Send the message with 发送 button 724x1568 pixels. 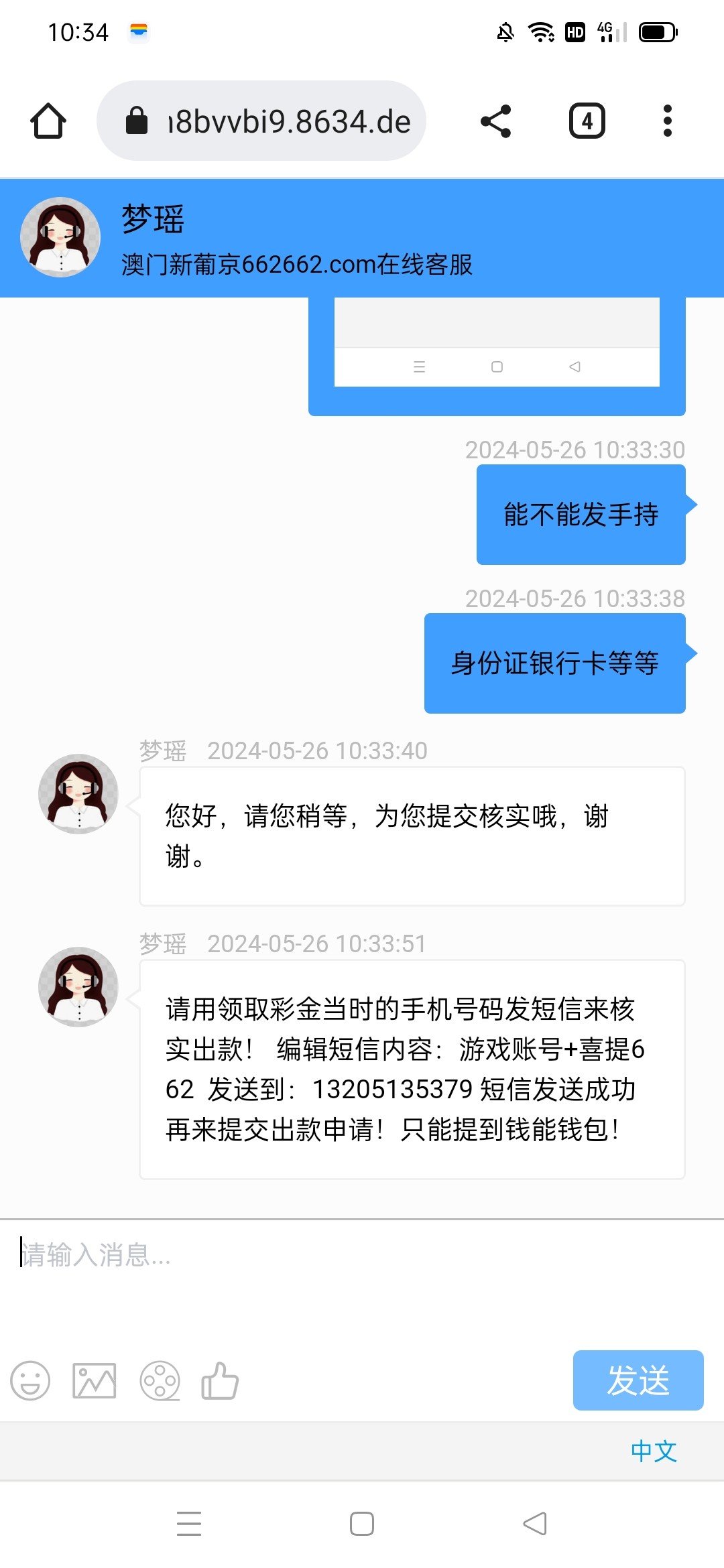[638, 1380]
